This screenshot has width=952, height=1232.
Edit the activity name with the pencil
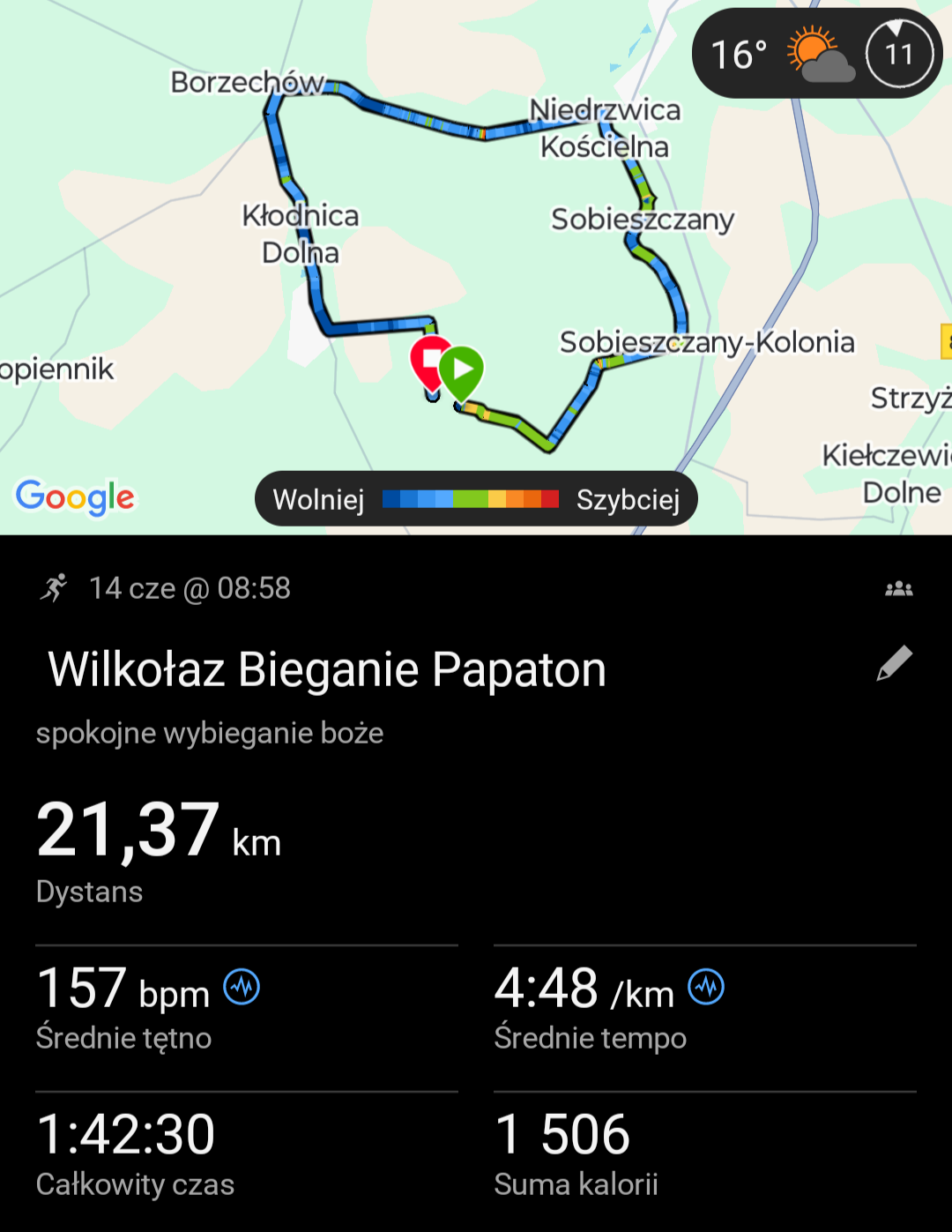[894, 664]
